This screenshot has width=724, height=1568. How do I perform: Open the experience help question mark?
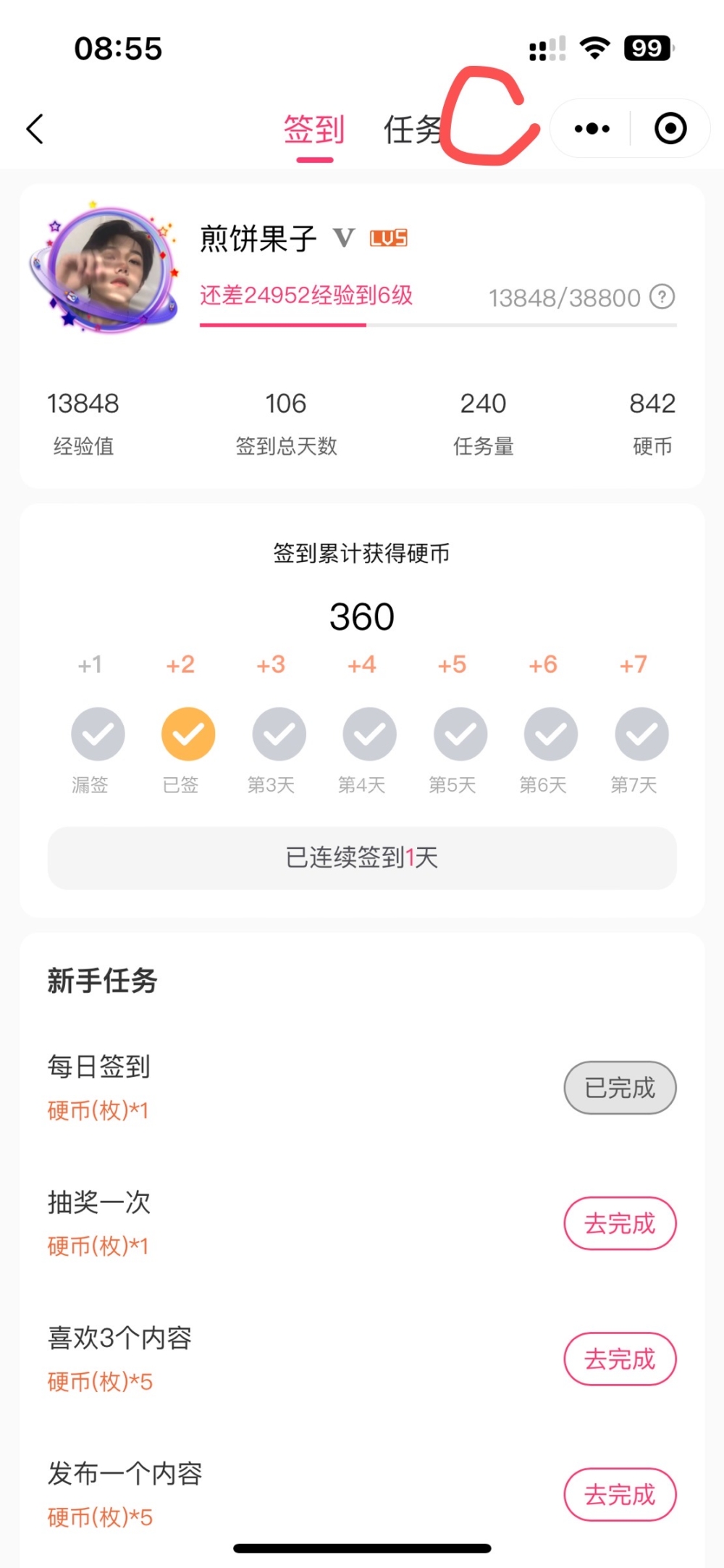tap(662, 297)
